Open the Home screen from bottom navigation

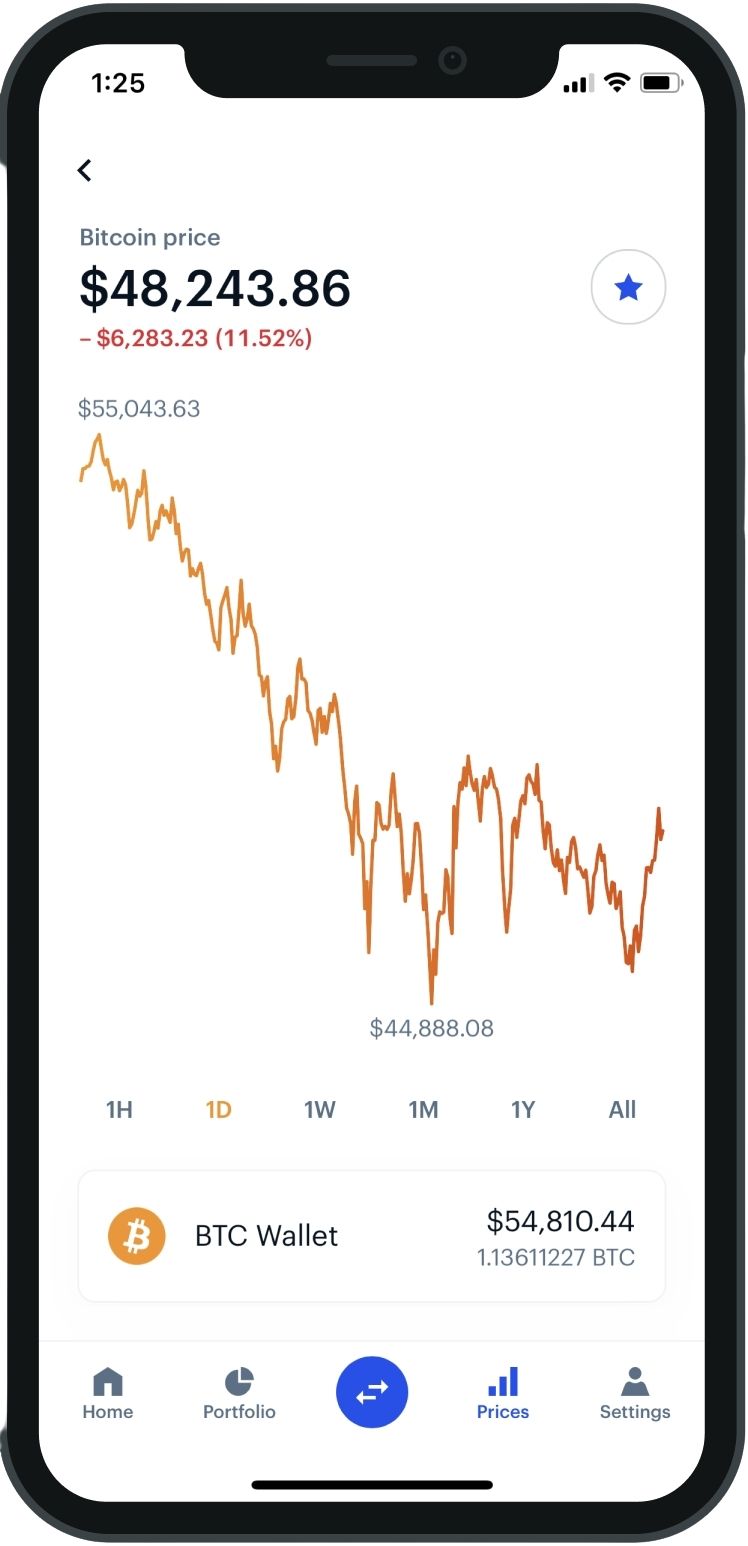tap(107, 1390)
